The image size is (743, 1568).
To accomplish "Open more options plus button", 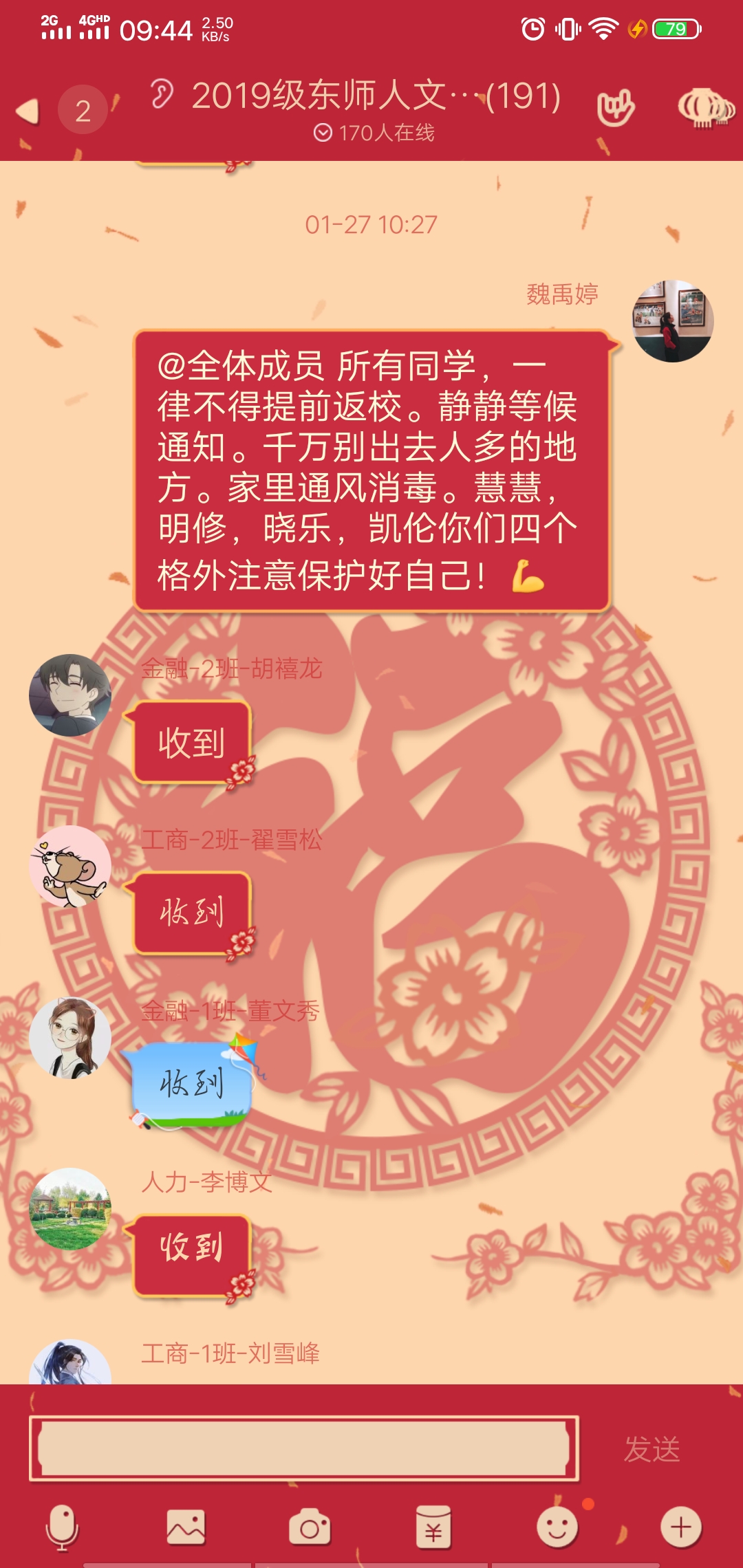I will coord(681,1527).
